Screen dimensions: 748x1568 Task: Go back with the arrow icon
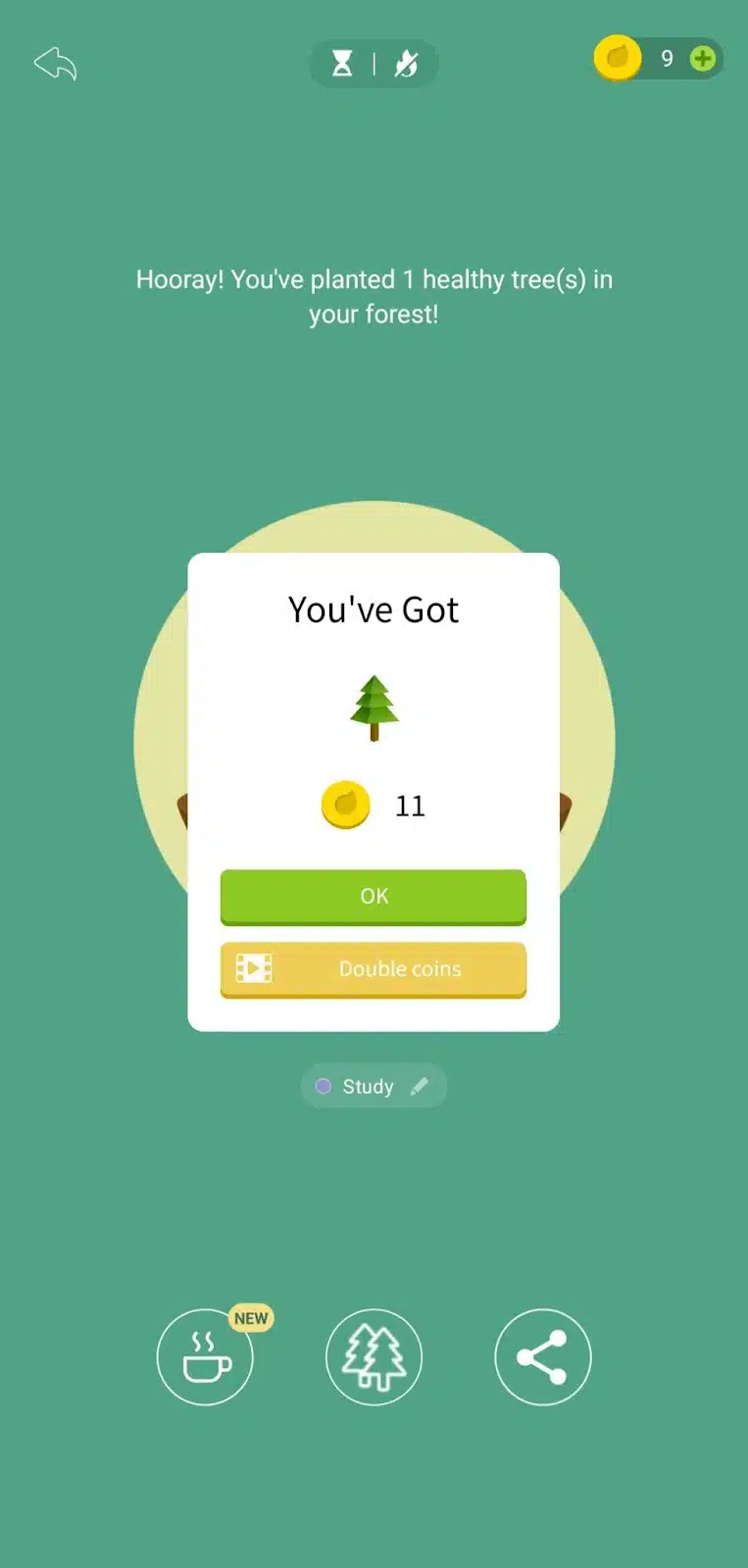click(55, 65)
